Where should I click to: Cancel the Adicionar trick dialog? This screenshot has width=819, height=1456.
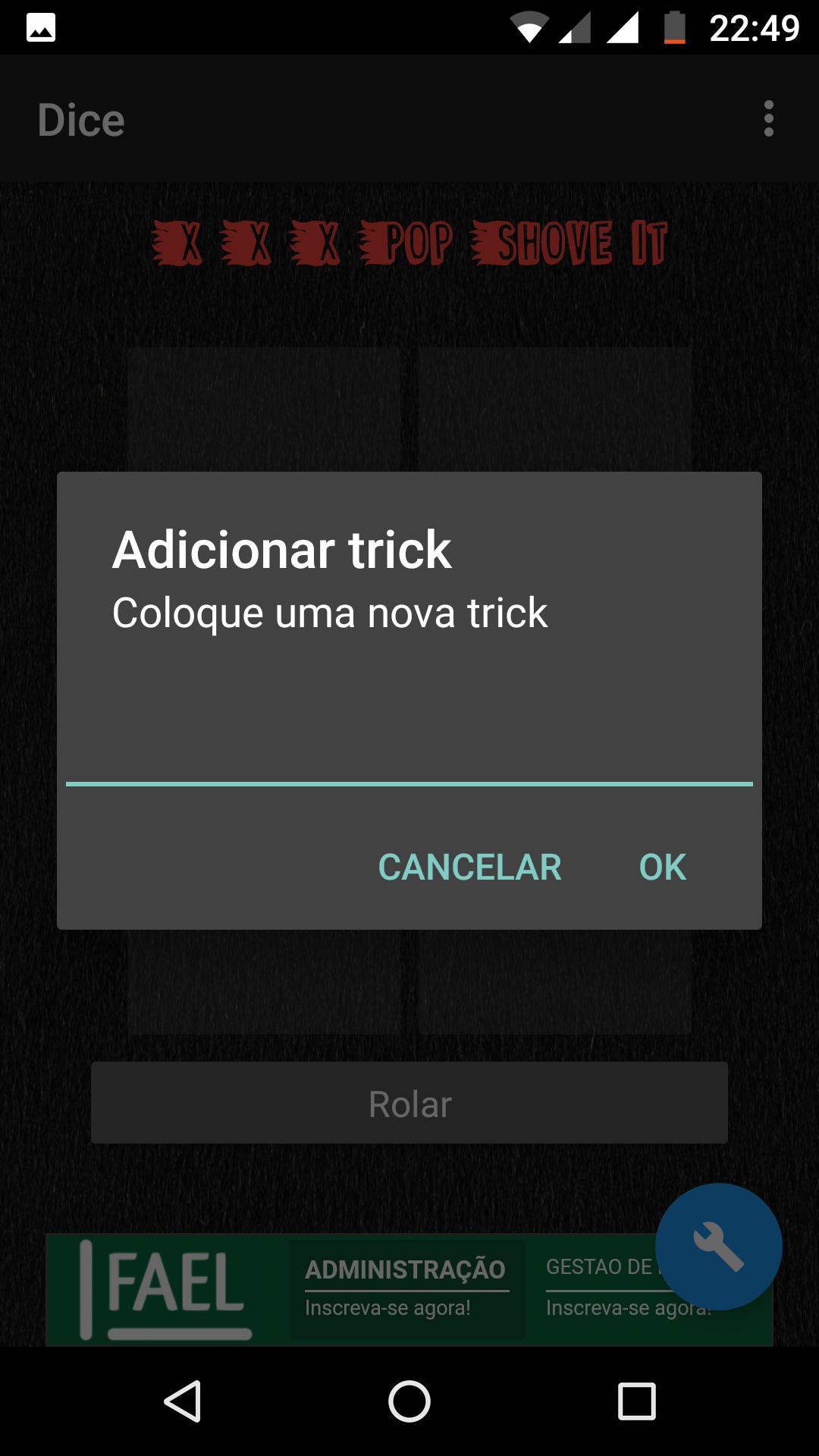469,867
